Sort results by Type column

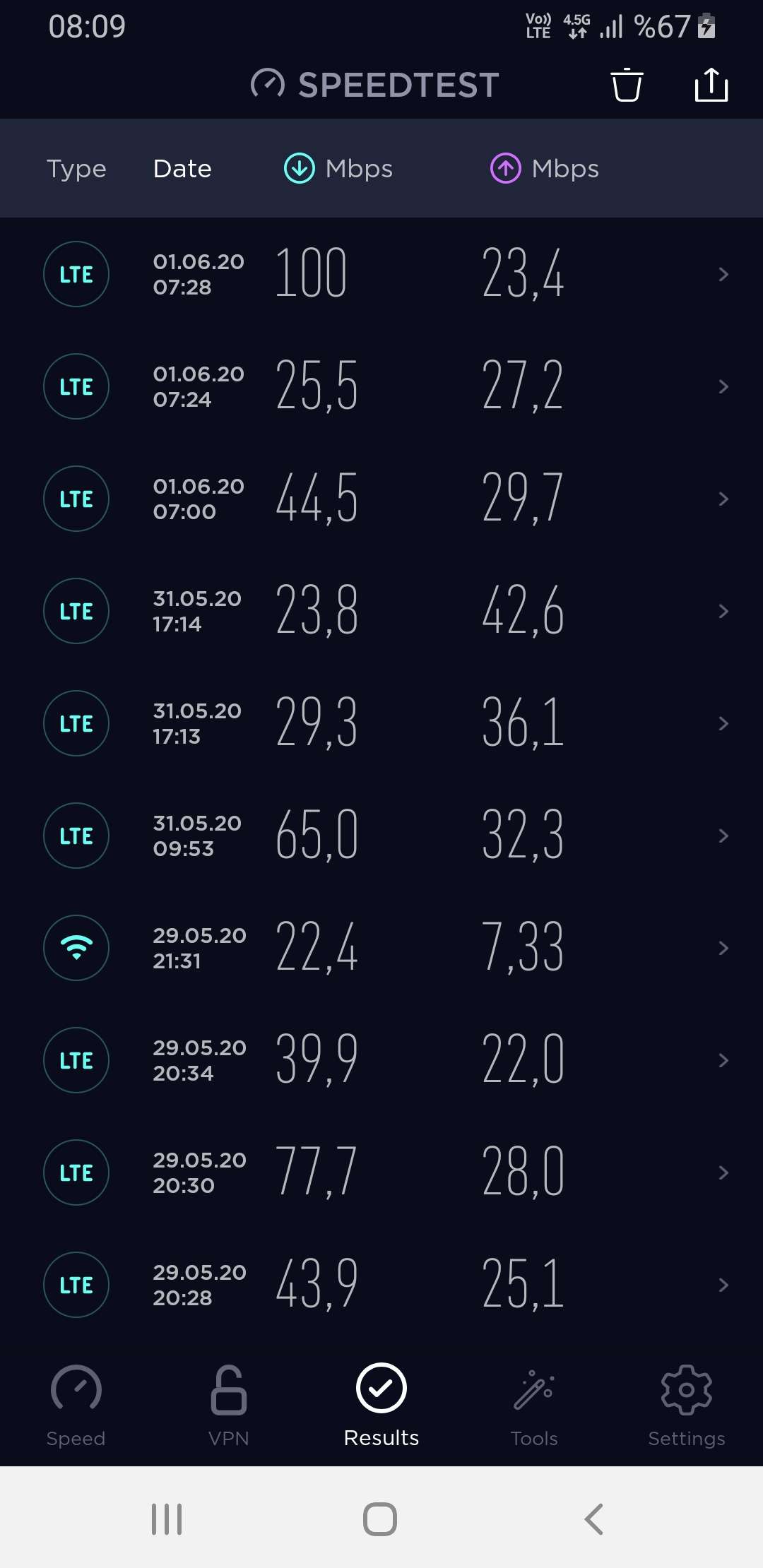[76, 169]
